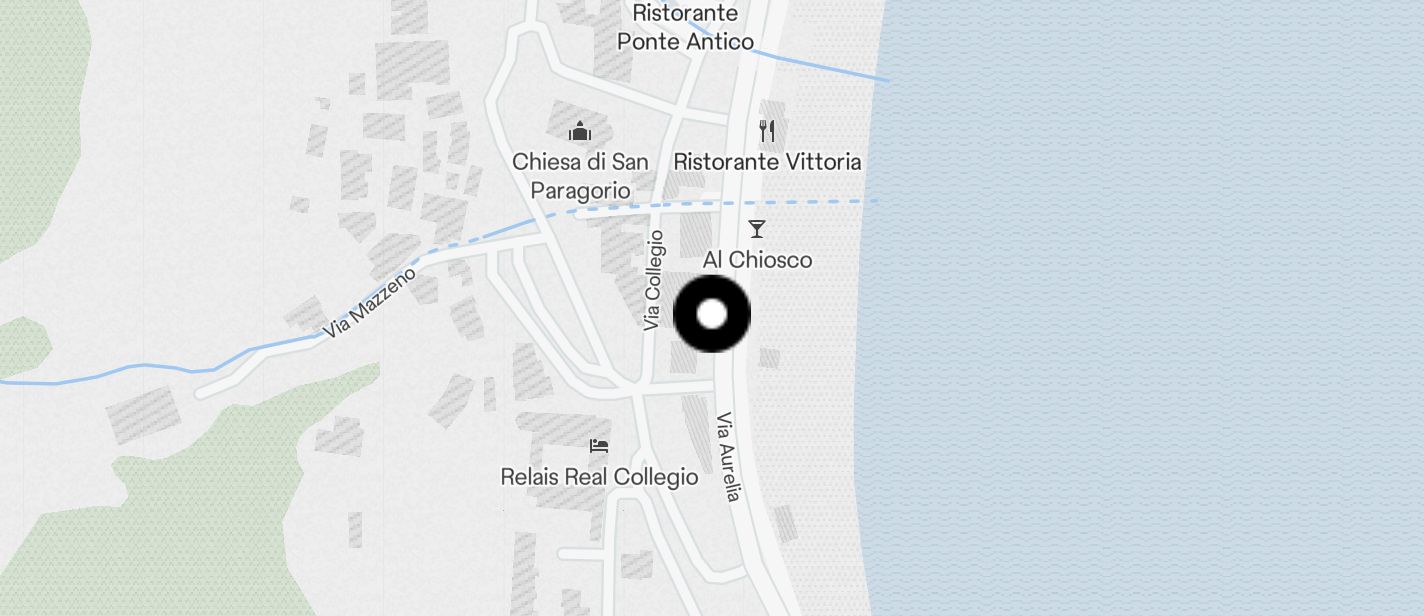Select the Relais Real Collegio hotel marker
Viewport: 1424px width, 616px height.
coord(599,446)
